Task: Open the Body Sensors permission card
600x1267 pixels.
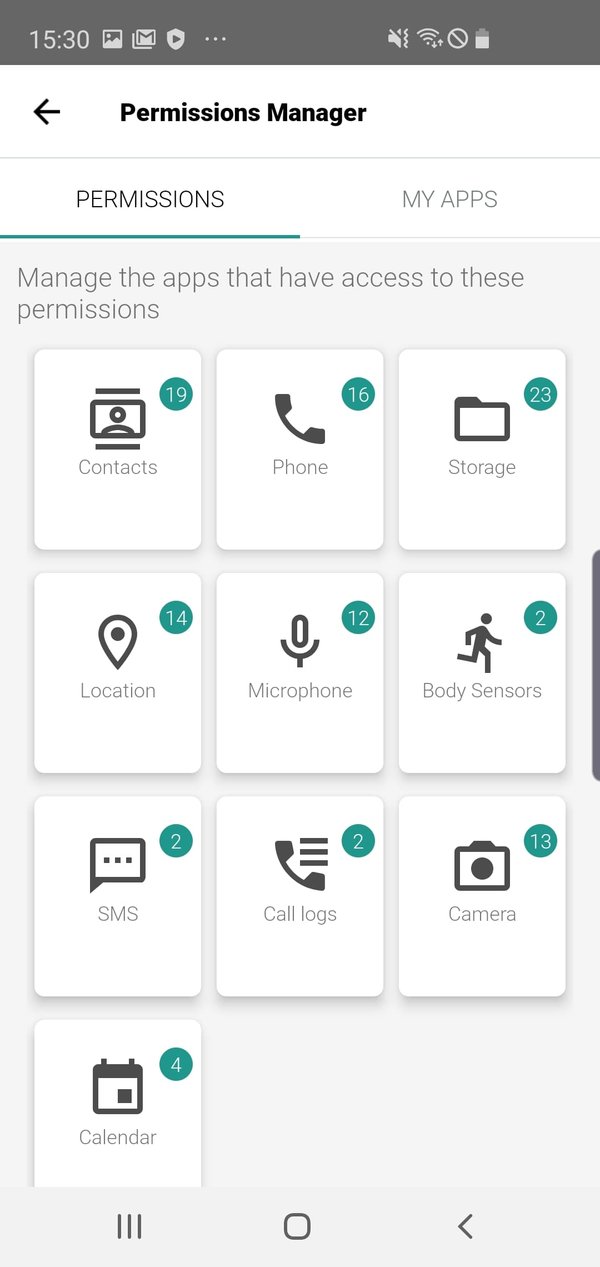Action: [482, 672]
